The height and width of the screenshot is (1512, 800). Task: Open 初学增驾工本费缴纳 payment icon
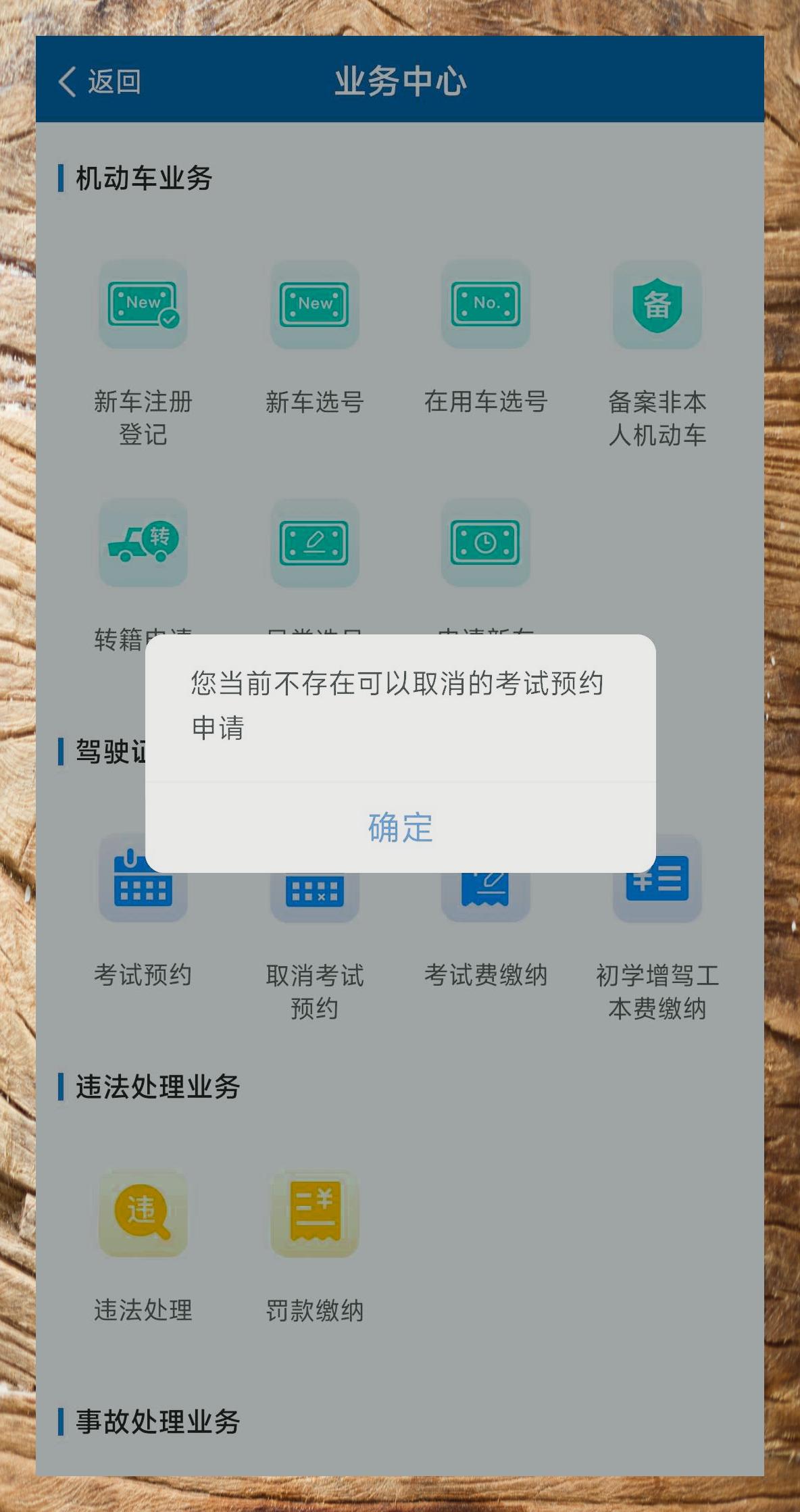(657, 882)
